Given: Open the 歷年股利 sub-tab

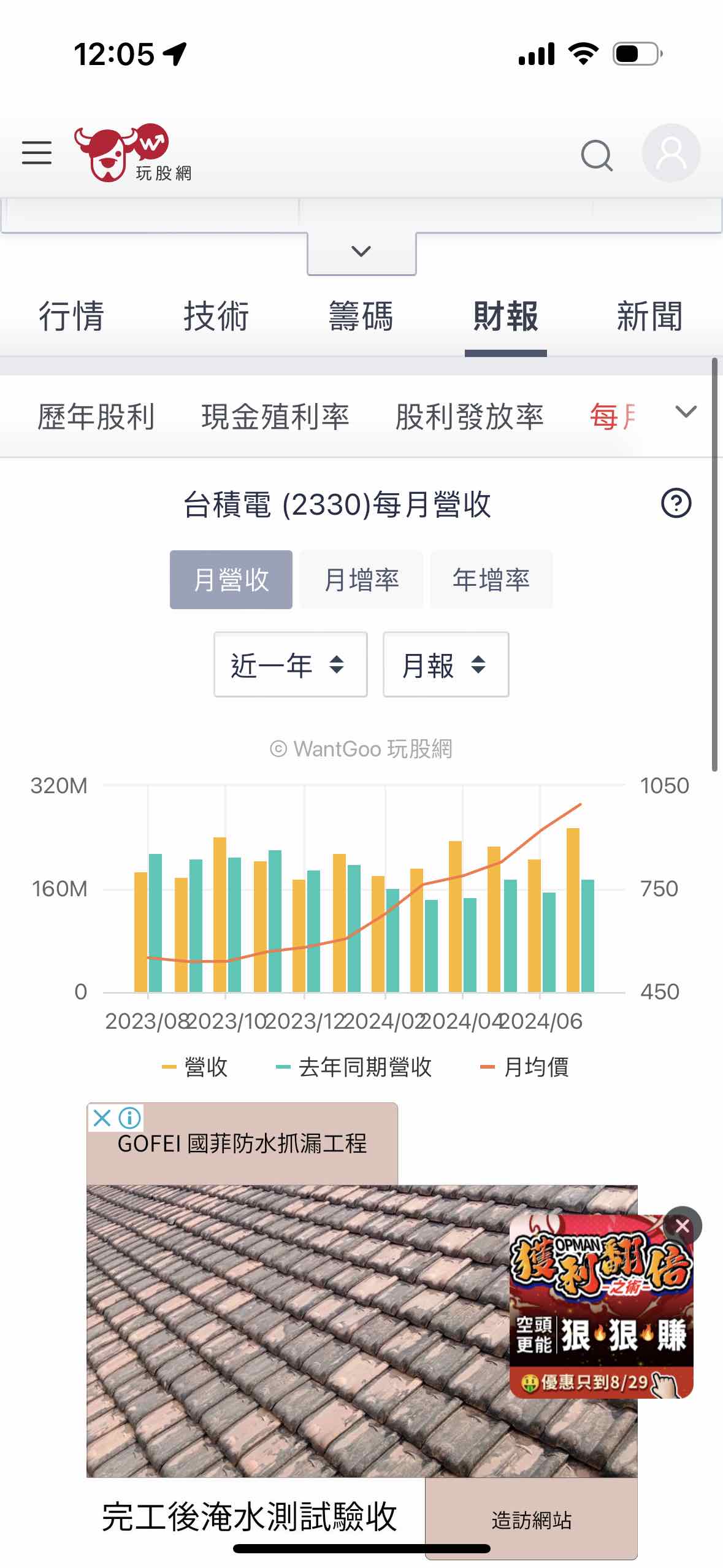Looking at the screenshot, I should [96, 417].
